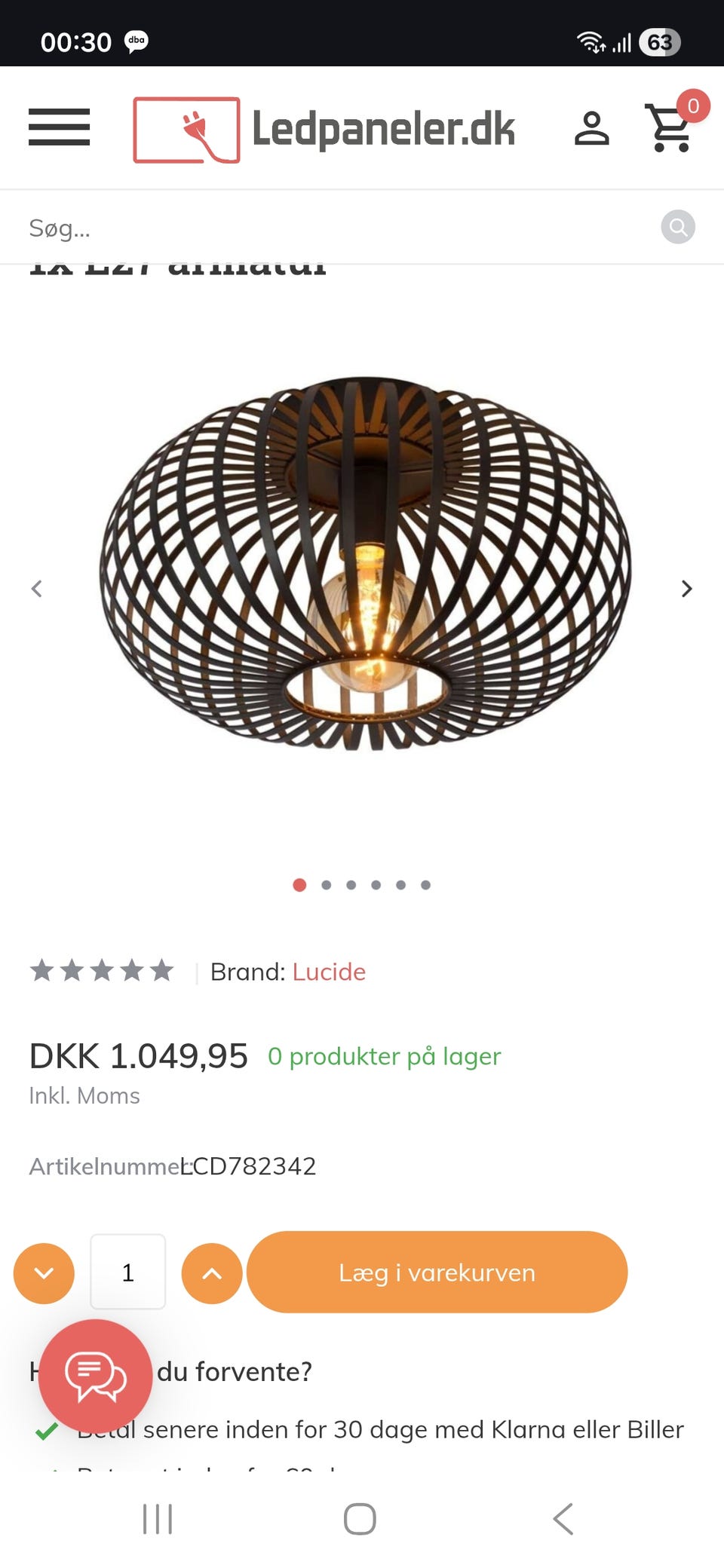Select the first carousel indicator dot

299,885
